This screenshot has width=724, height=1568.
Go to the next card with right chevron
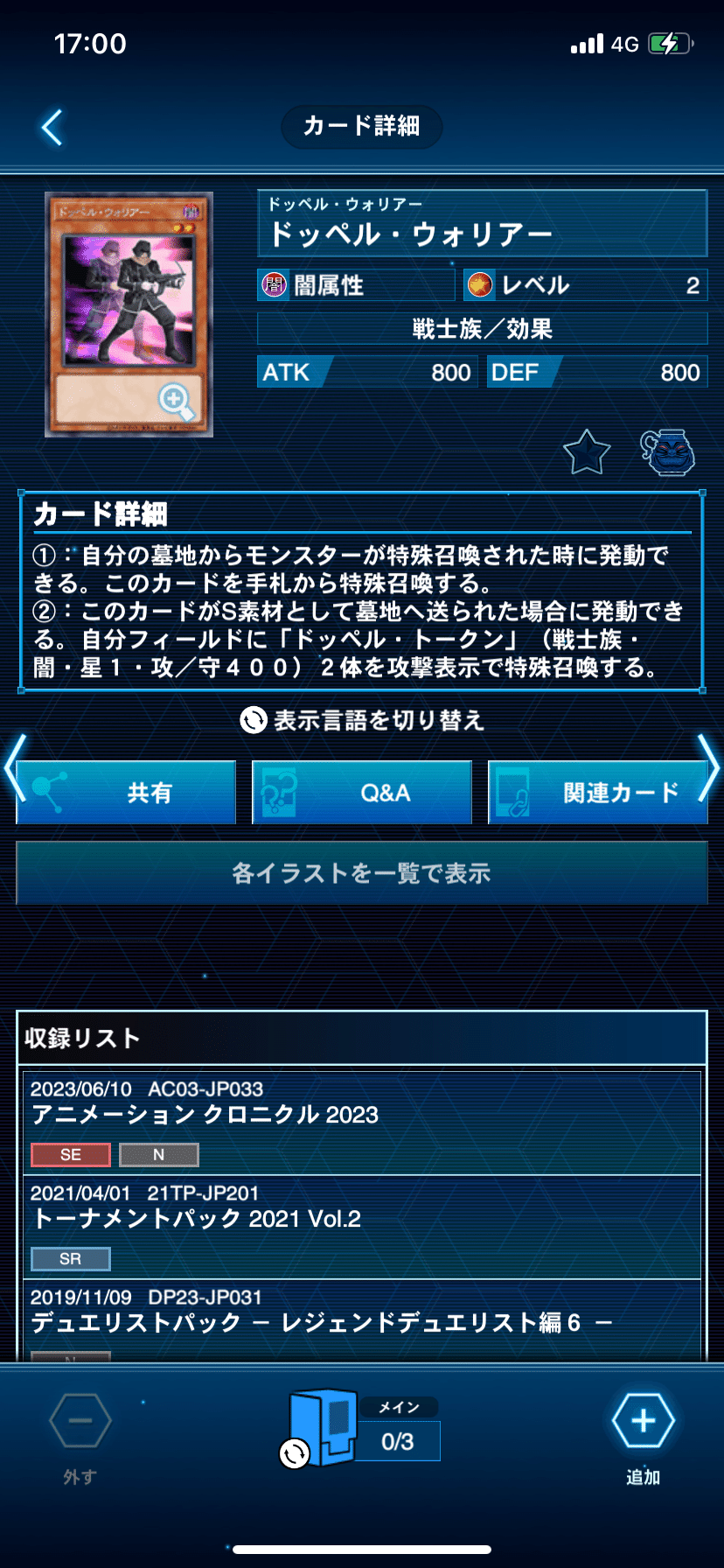[708, 768]
